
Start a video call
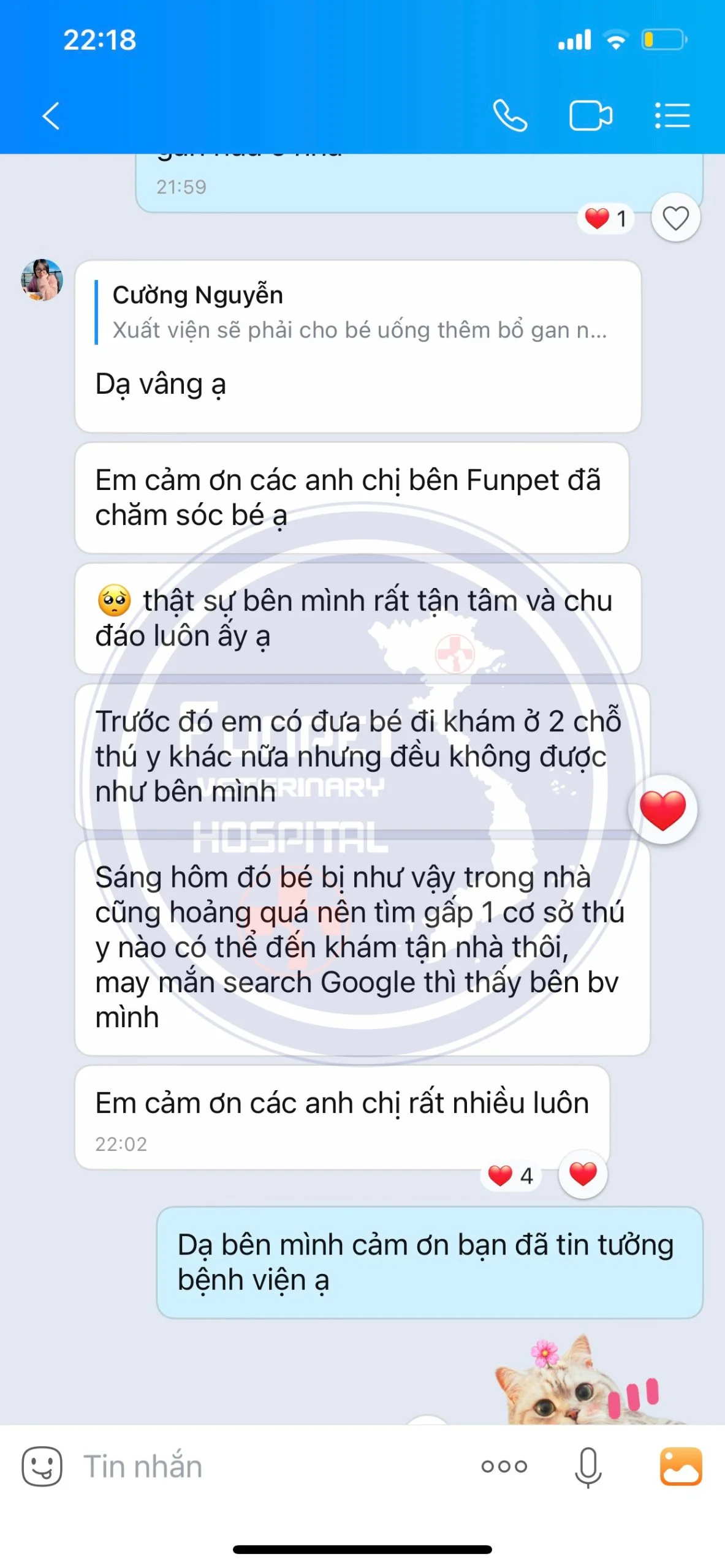pyautogui.click(x=590, y=115)
